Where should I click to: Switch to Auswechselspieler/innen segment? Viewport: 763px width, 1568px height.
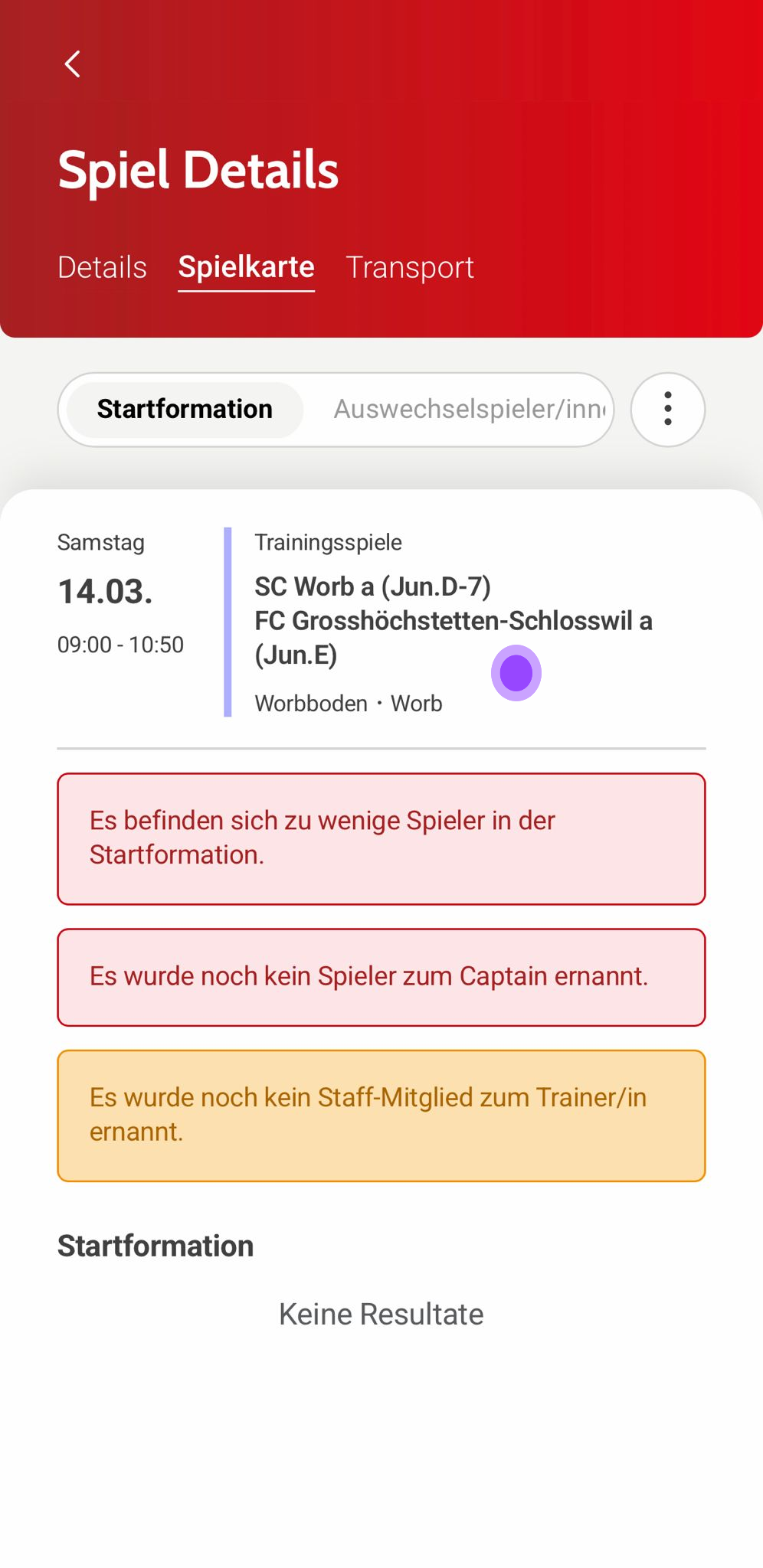point(469,410)
